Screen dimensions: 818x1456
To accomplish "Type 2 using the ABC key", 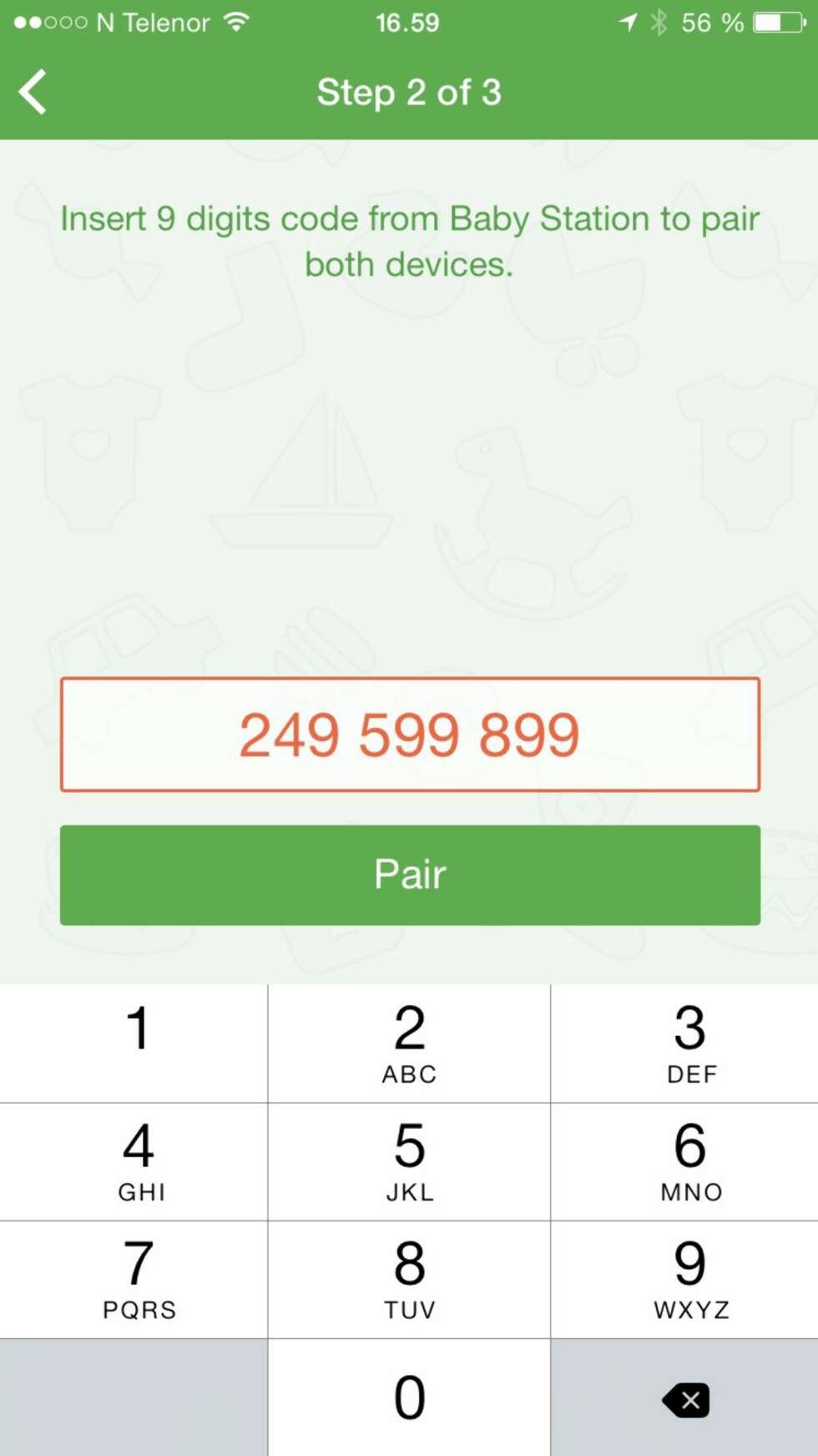I will pyautogui.click(x=409, y=1043).
